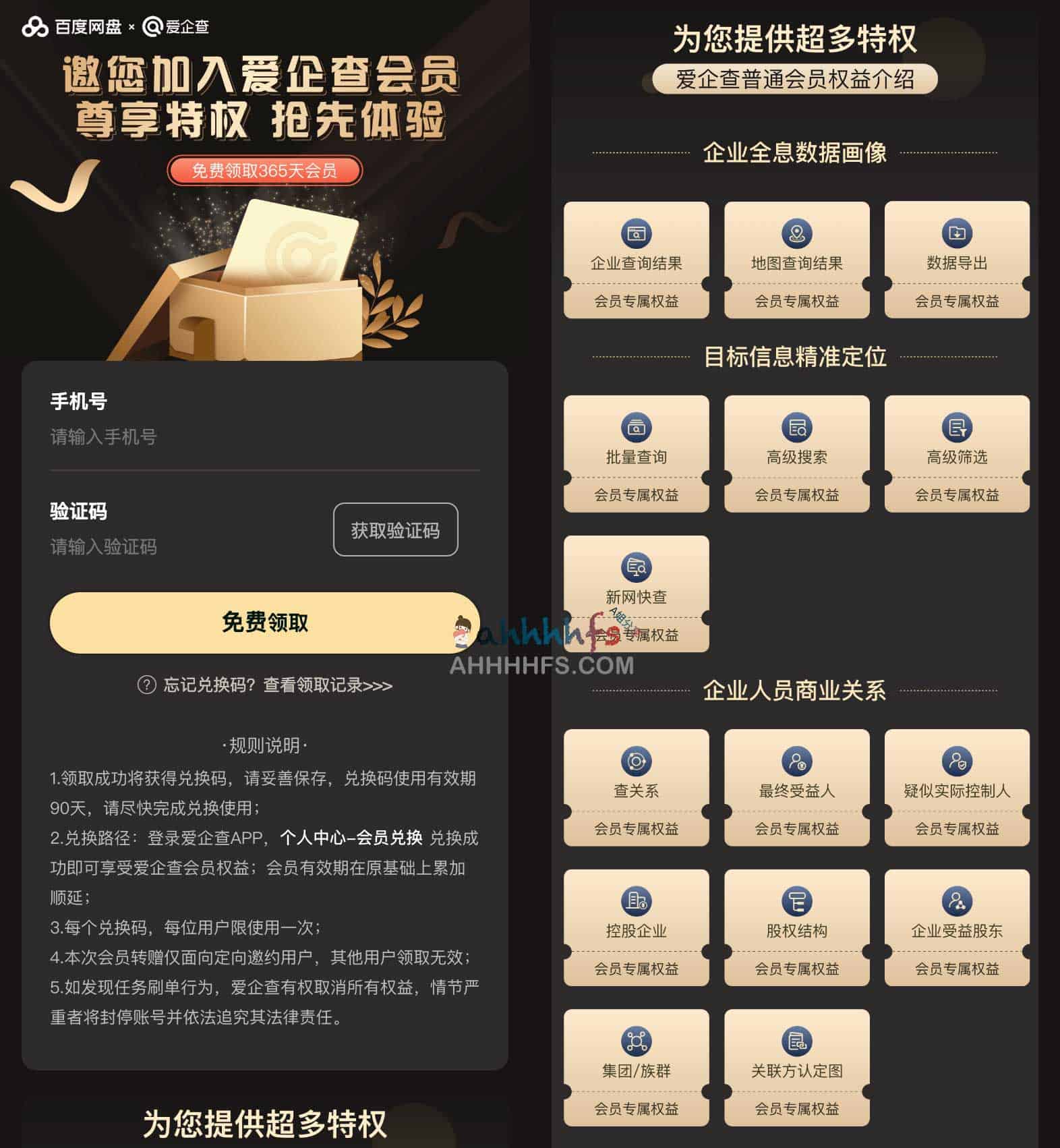1060x1148 pixels.
Task: Claim the membership with 免费领取
Action: [x=264, y=622]
